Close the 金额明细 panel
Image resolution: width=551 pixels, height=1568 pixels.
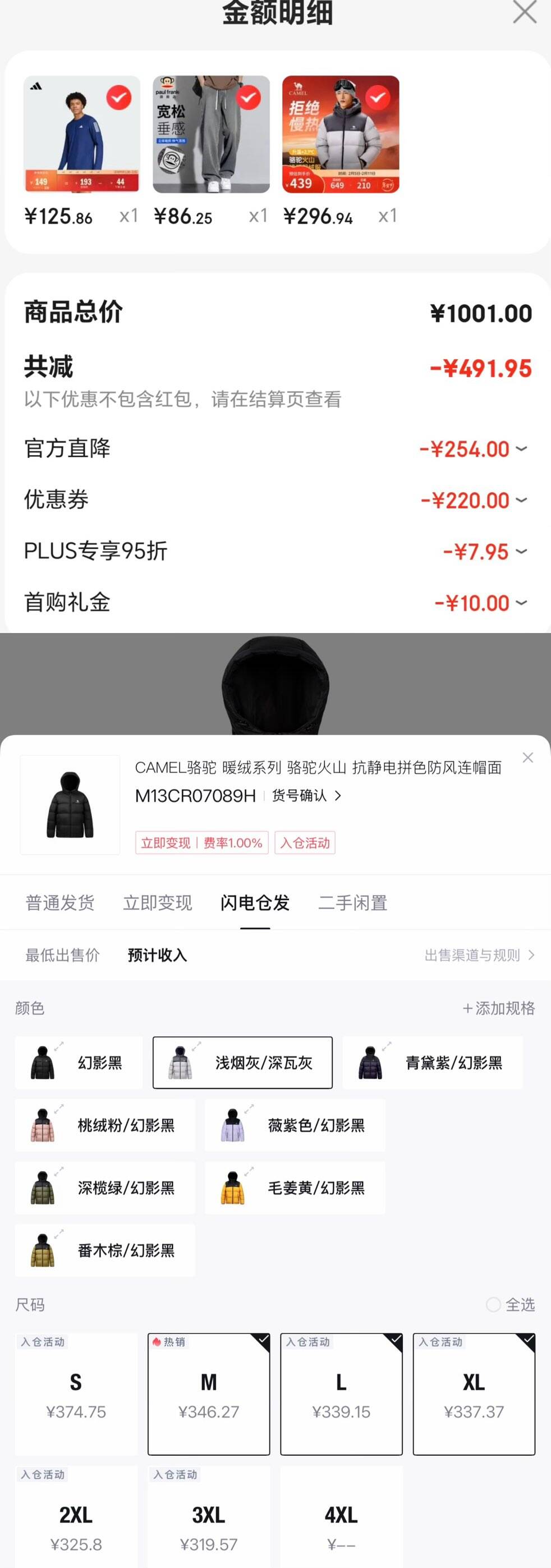(x=524, y=12)
